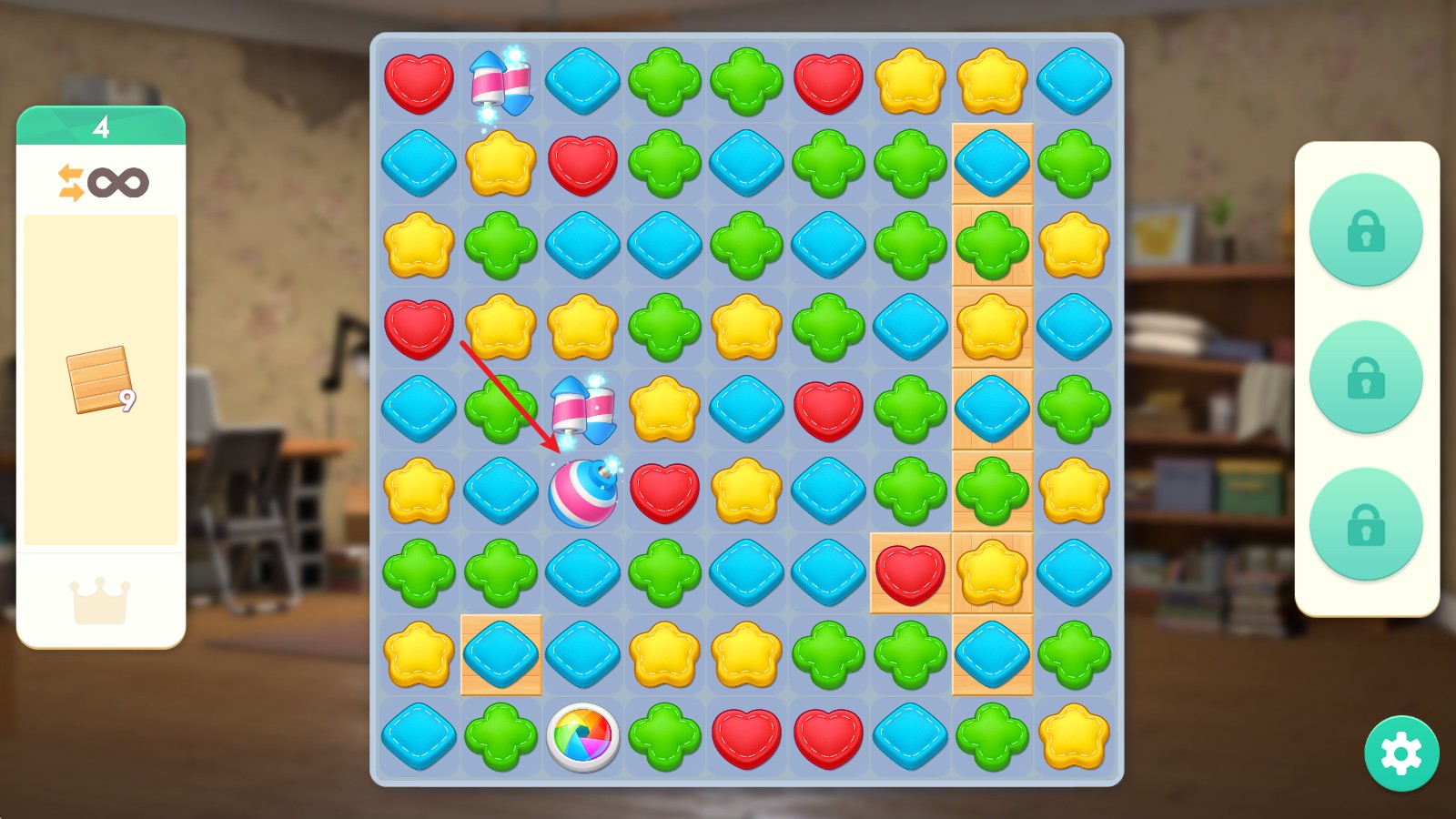
Task: Tap the middle locked booster button
Action: click(1365, 377)
